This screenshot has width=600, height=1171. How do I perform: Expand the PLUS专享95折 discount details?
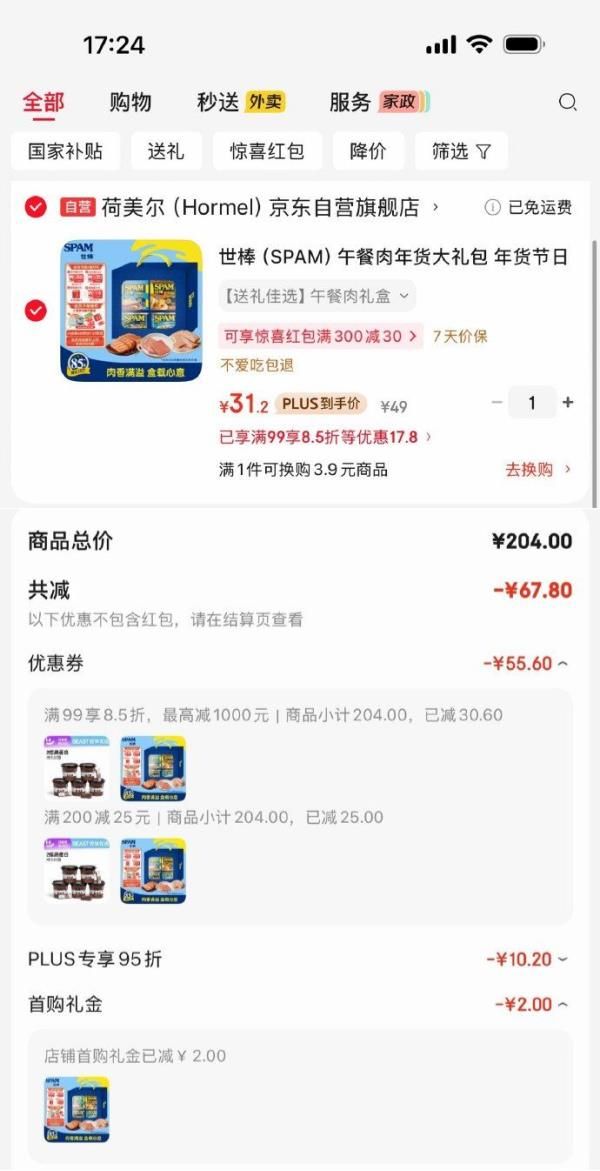pyautogui.click(x=527, y=959)
